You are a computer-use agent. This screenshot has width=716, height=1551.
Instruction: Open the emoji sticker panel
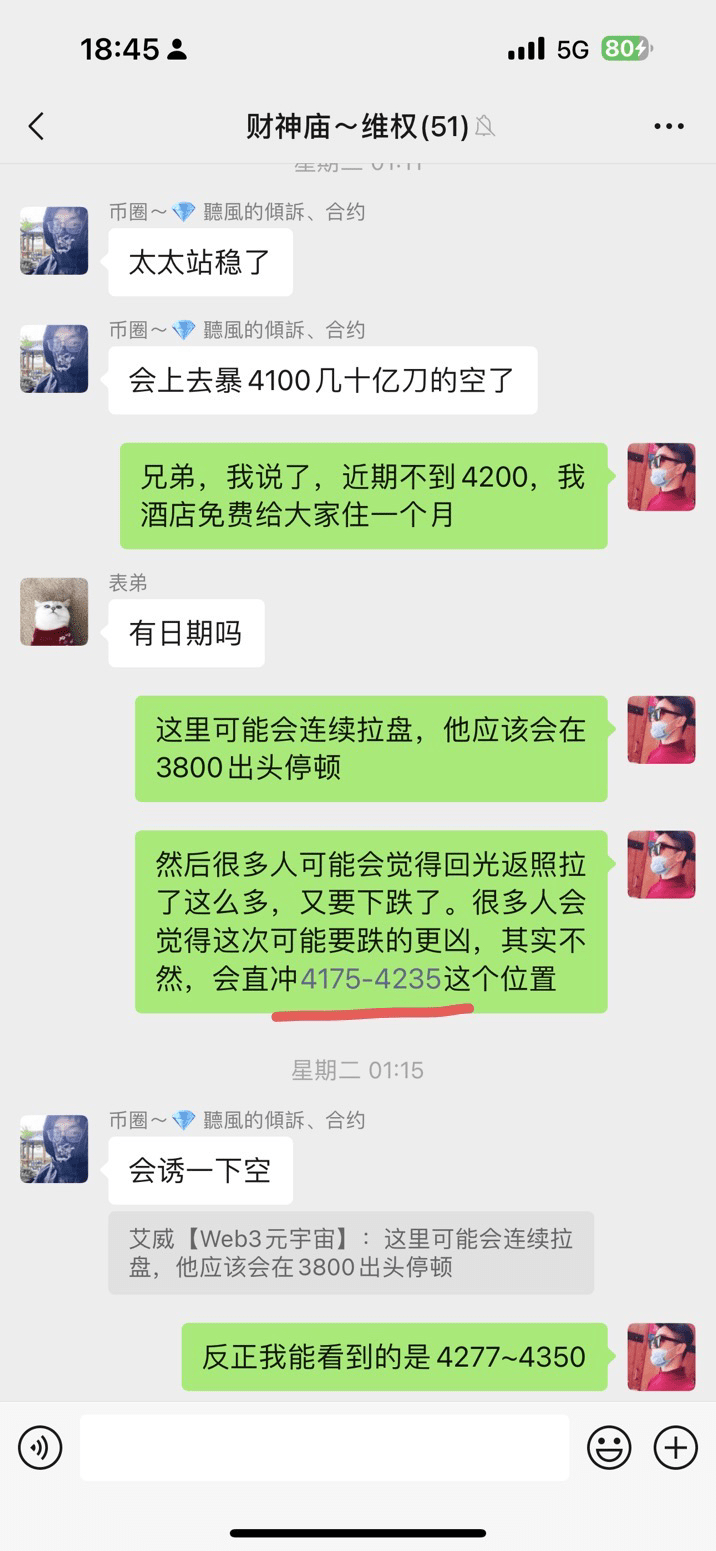point(609,1447)
